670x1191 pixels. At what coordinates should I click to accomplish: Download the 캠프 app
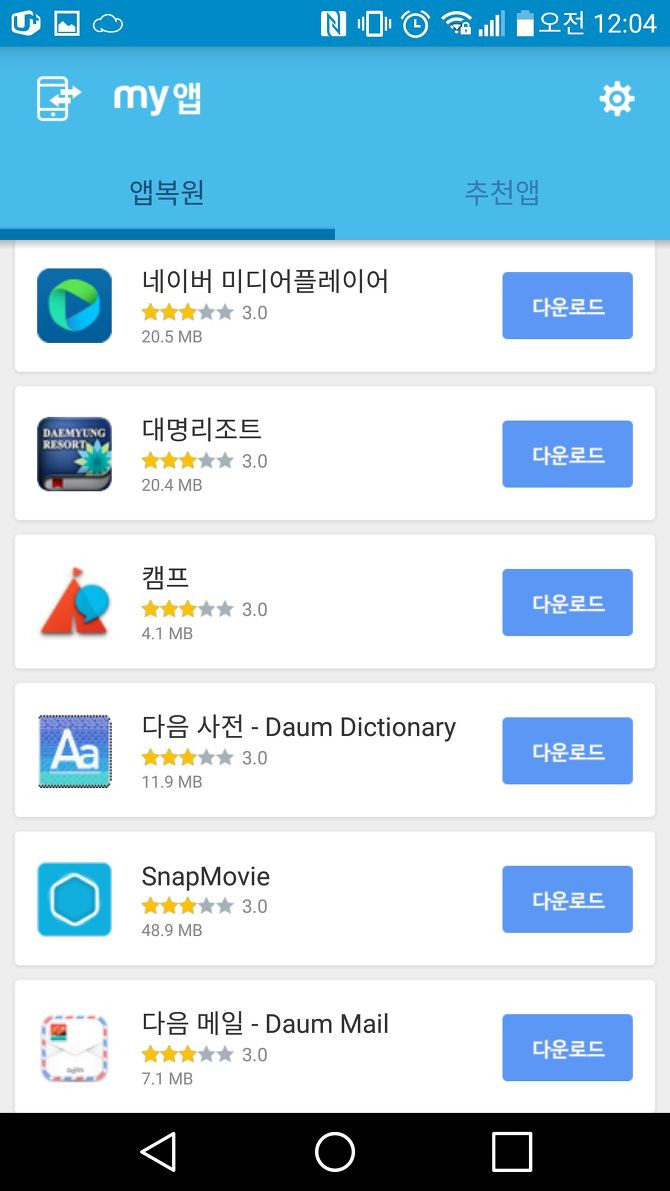(567, 602)
